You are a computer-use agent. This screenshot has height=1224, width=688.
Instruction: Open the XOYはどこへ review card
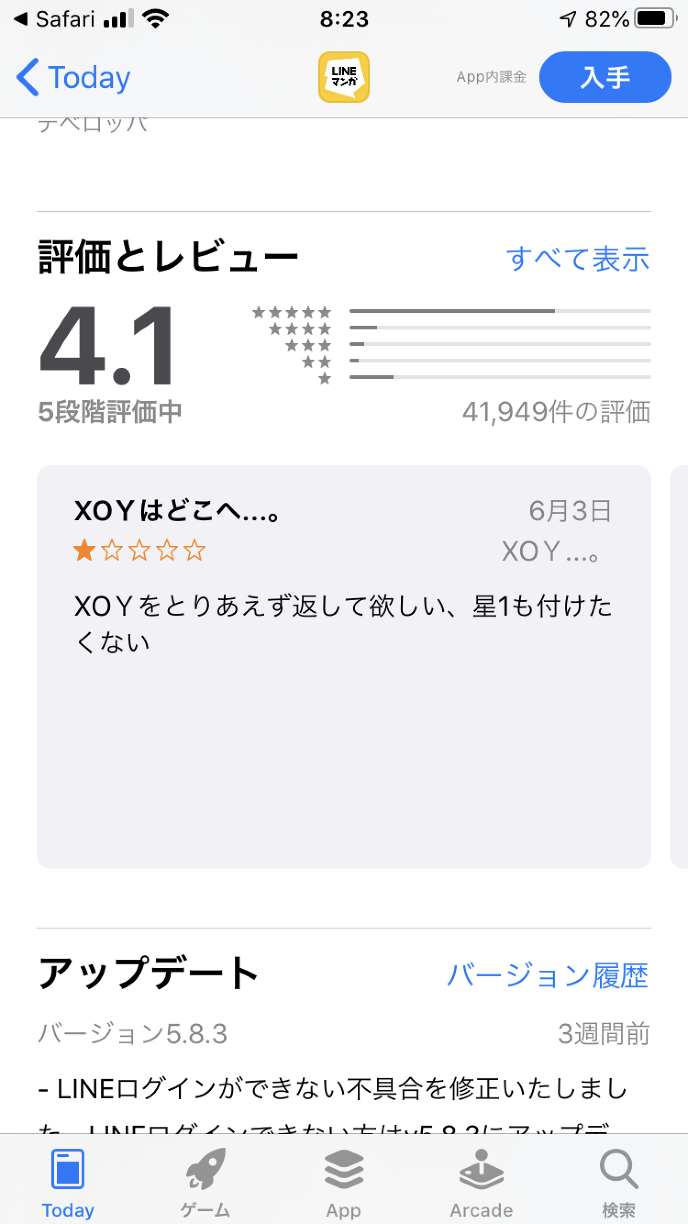tap(343, 666)
